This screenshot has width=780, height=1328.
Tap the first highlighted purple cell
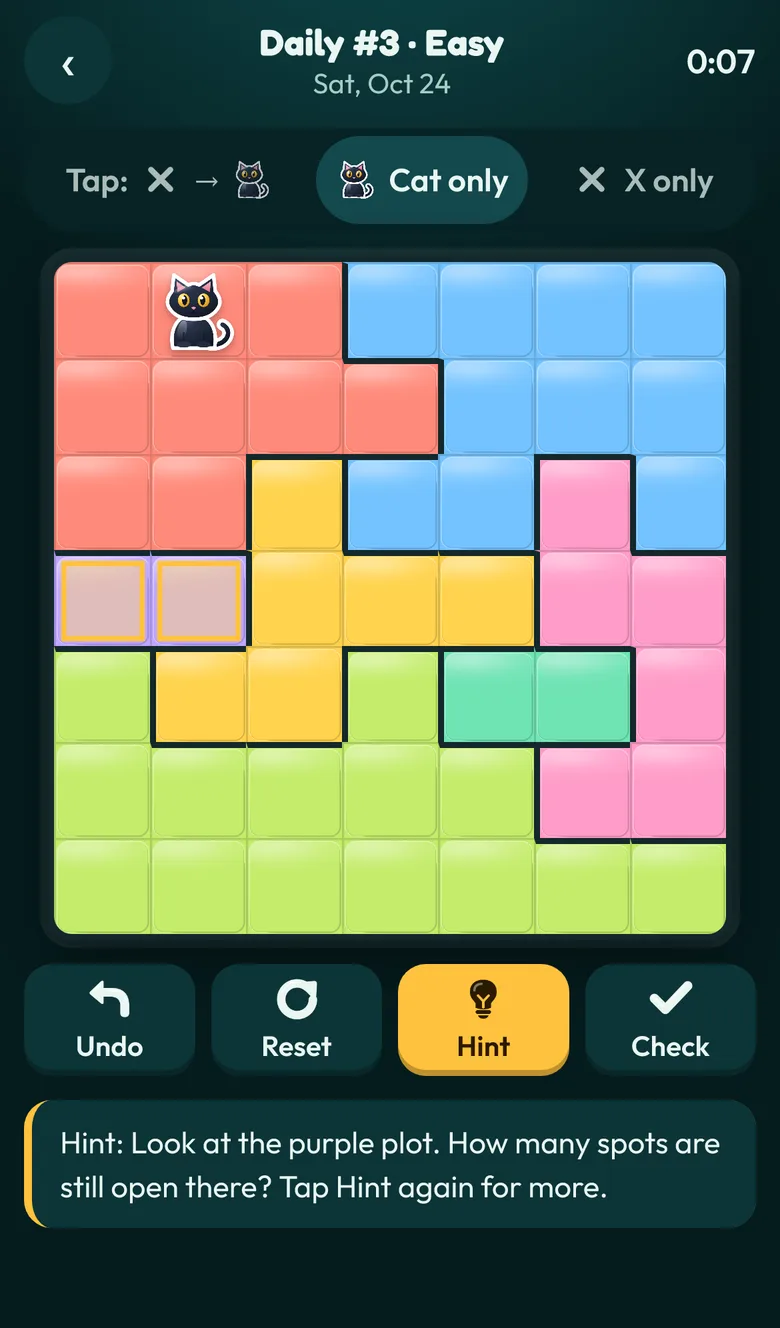[102, 600]
